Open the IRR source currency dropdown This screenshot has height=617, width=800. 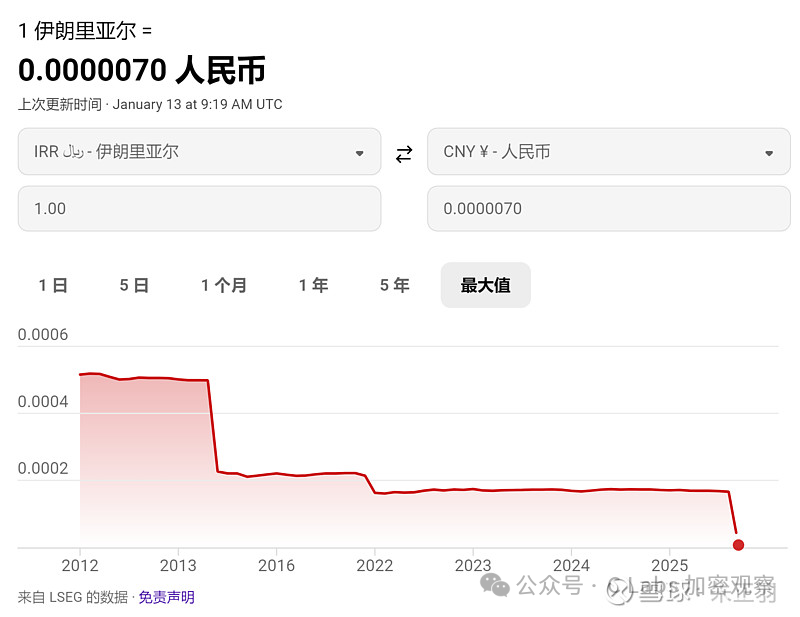coord(199,152)
